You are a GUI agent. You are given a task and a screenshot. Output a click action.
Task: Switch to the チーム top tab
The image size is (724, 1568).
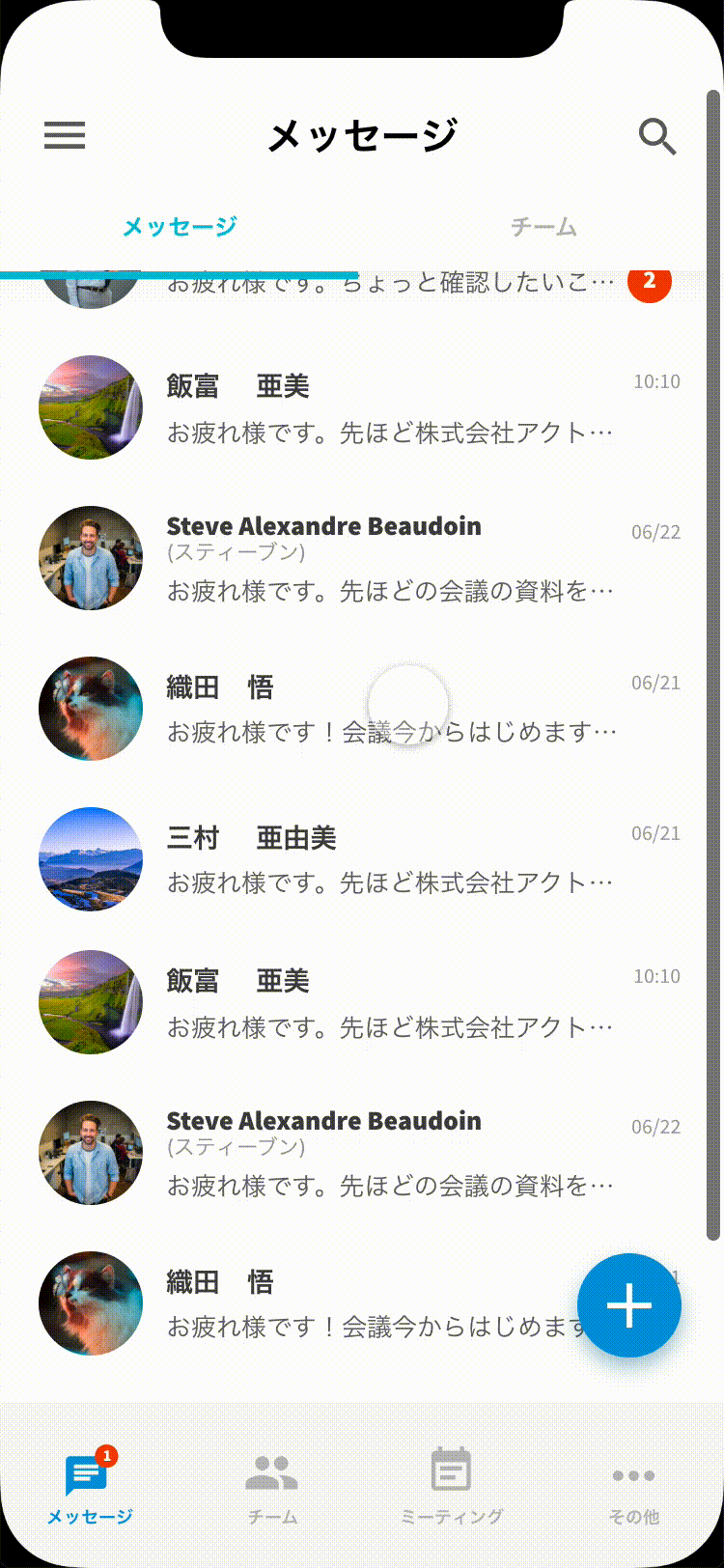[543, 227]
